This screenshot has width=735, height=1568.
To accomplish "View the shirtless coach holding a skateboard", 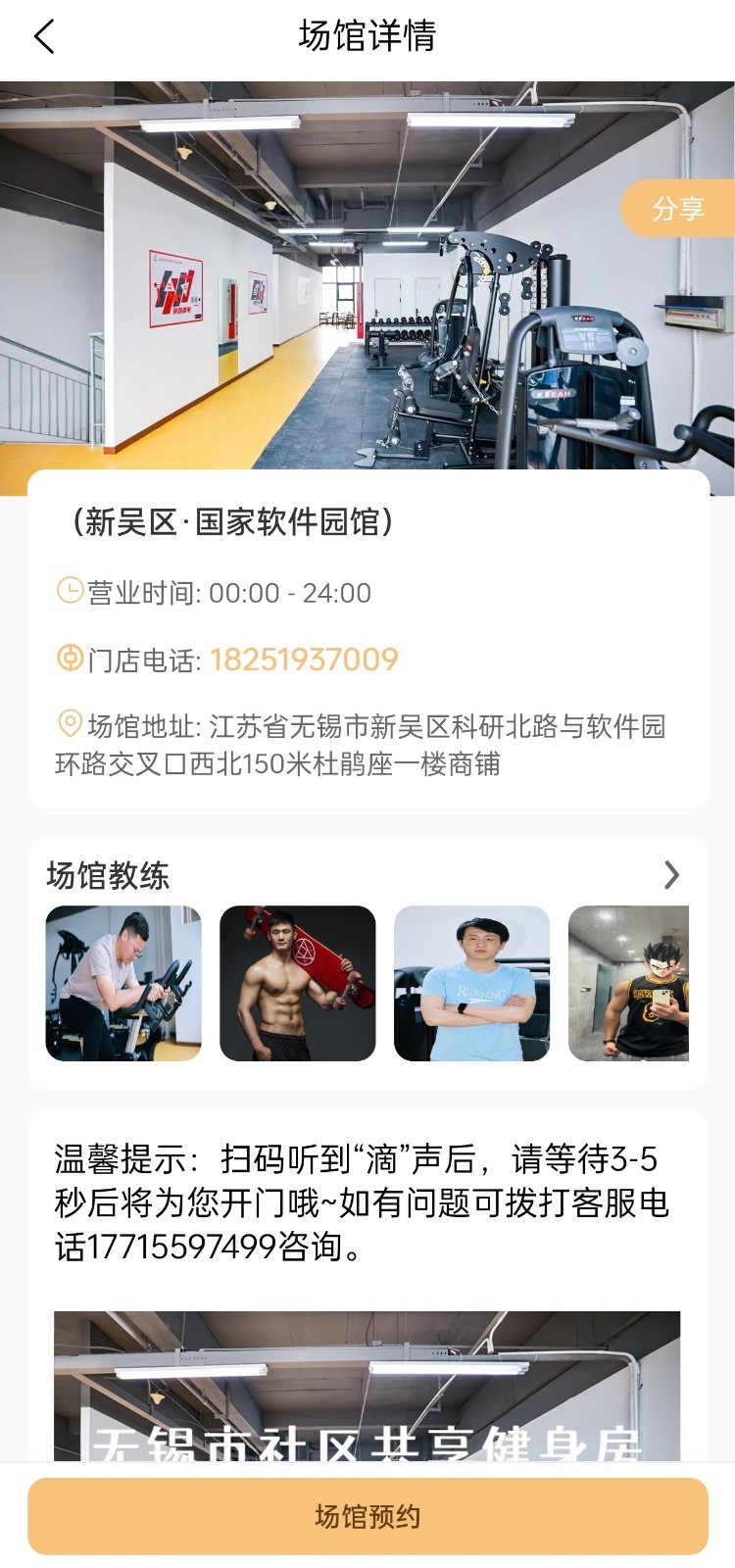I will tap(298, 983).
